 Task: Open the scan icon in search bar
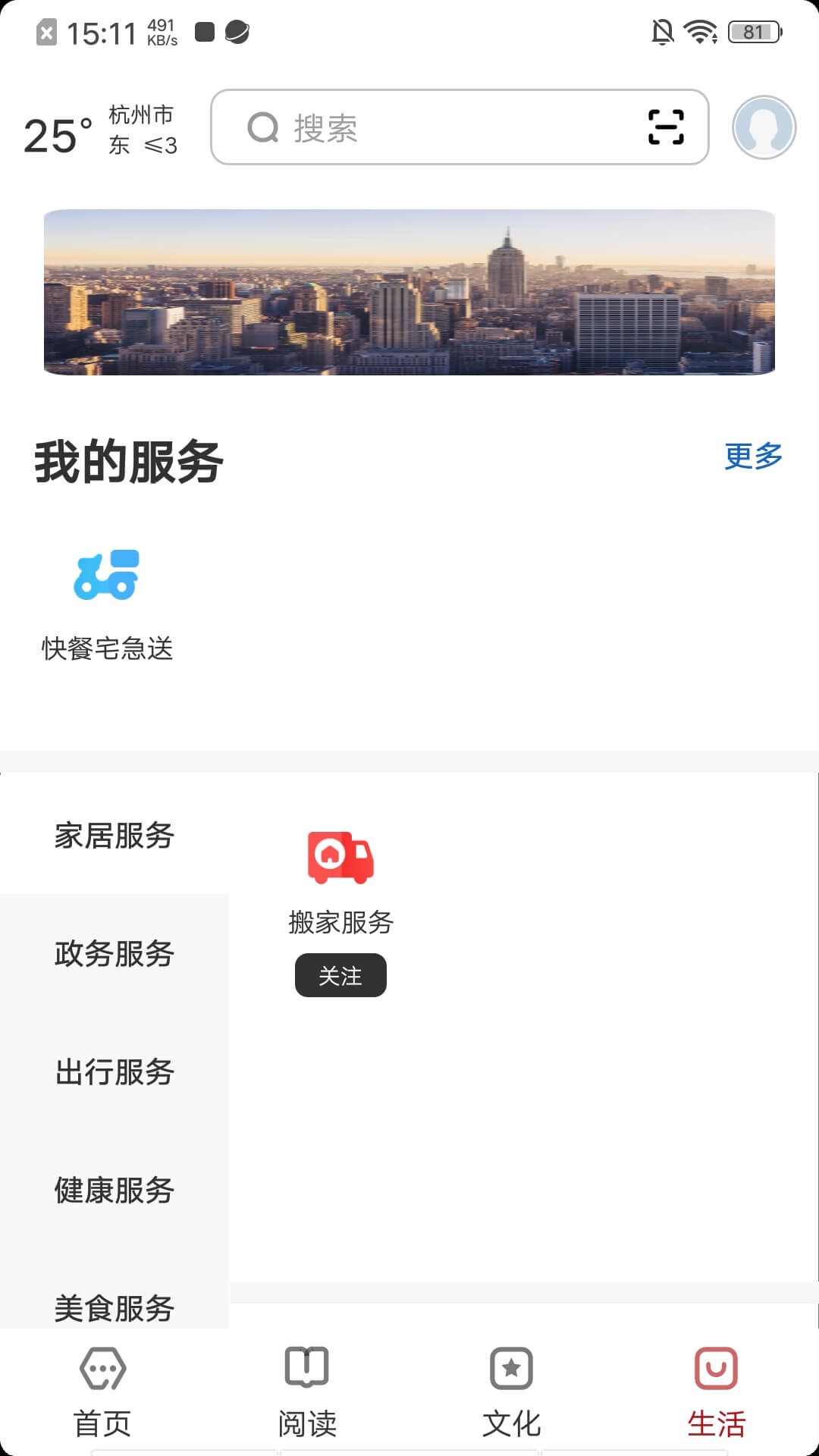[x=666, y=127]
